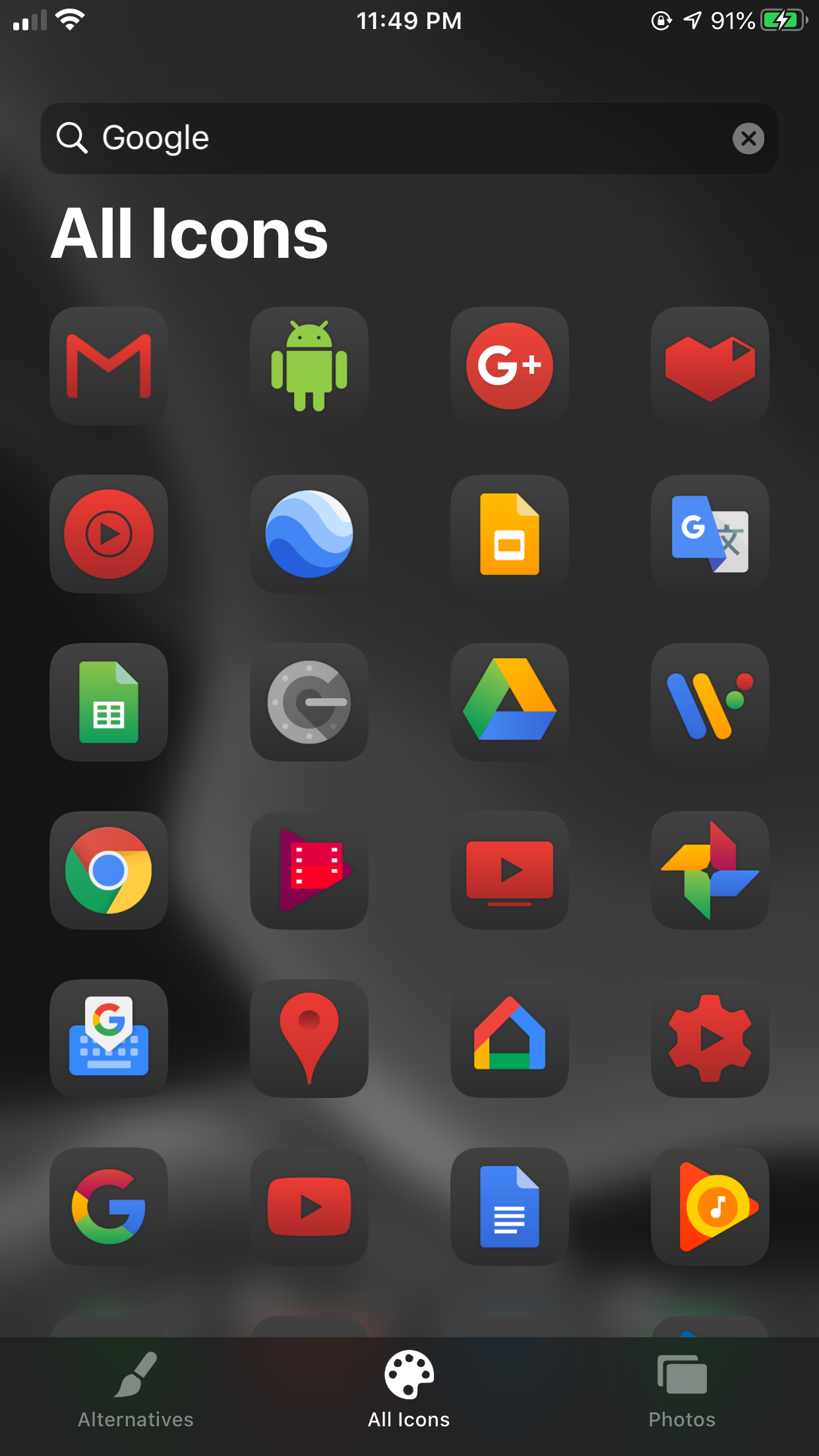Clear the Google search text
819x1456 pixels.
point(748,138)
